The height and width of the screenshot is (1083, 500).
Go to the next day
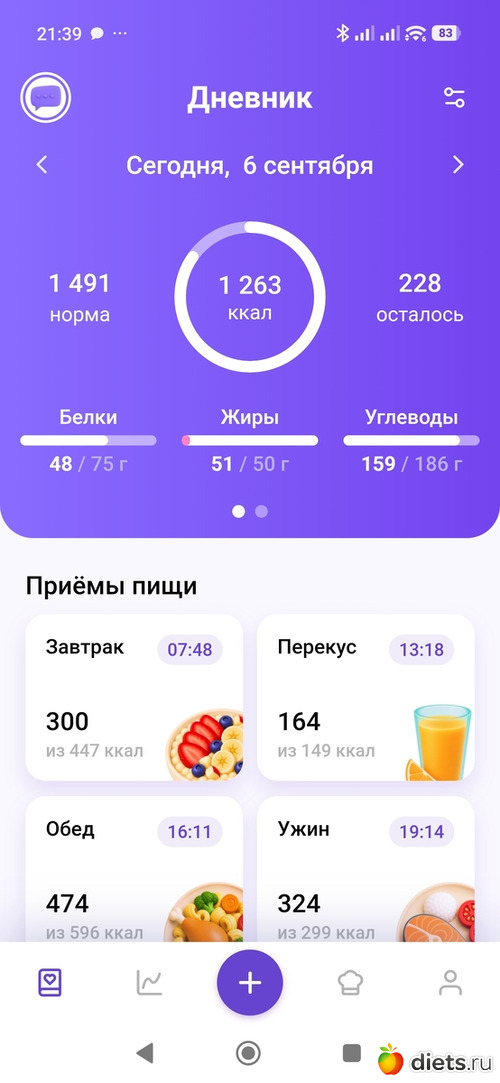point(458,164)
